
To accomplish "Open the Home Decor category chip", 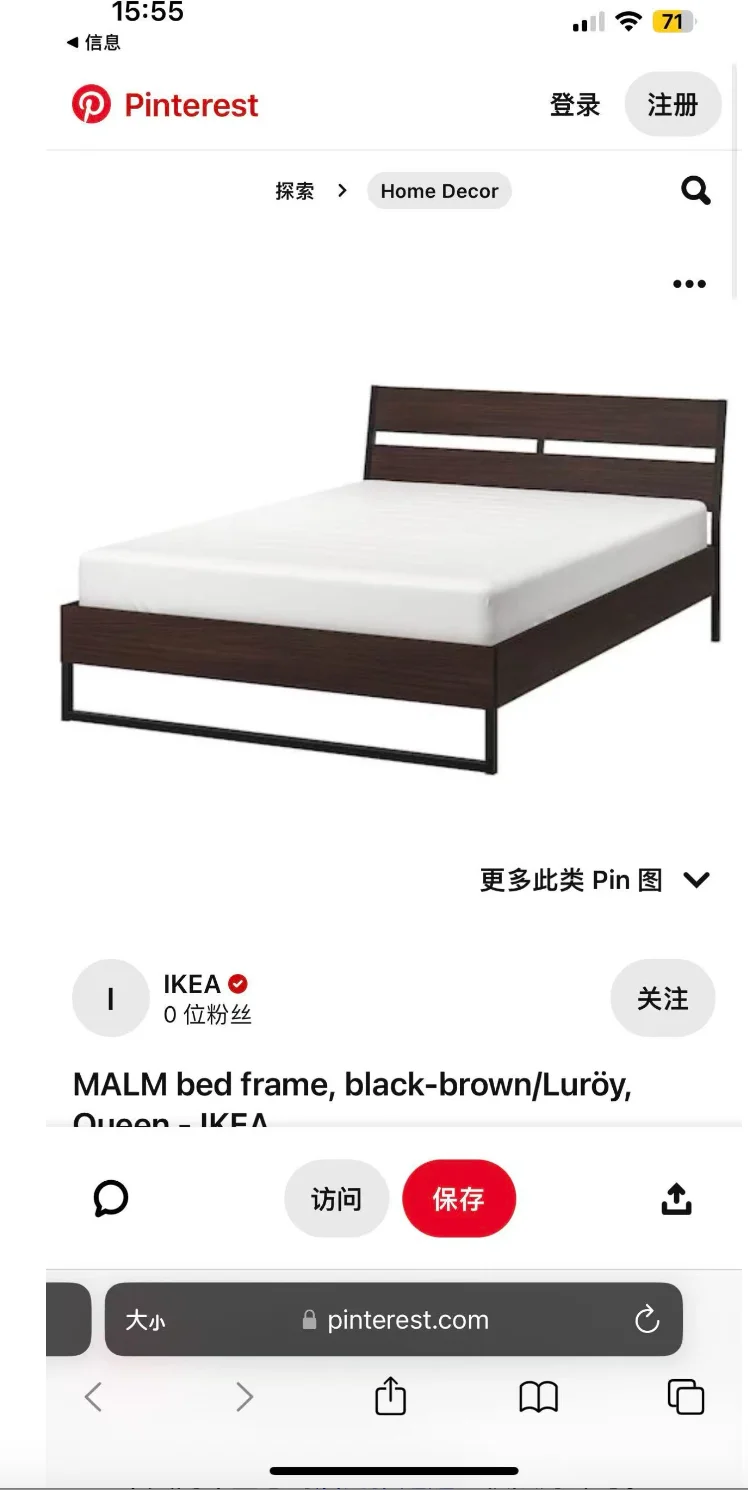I will [439, 191].
